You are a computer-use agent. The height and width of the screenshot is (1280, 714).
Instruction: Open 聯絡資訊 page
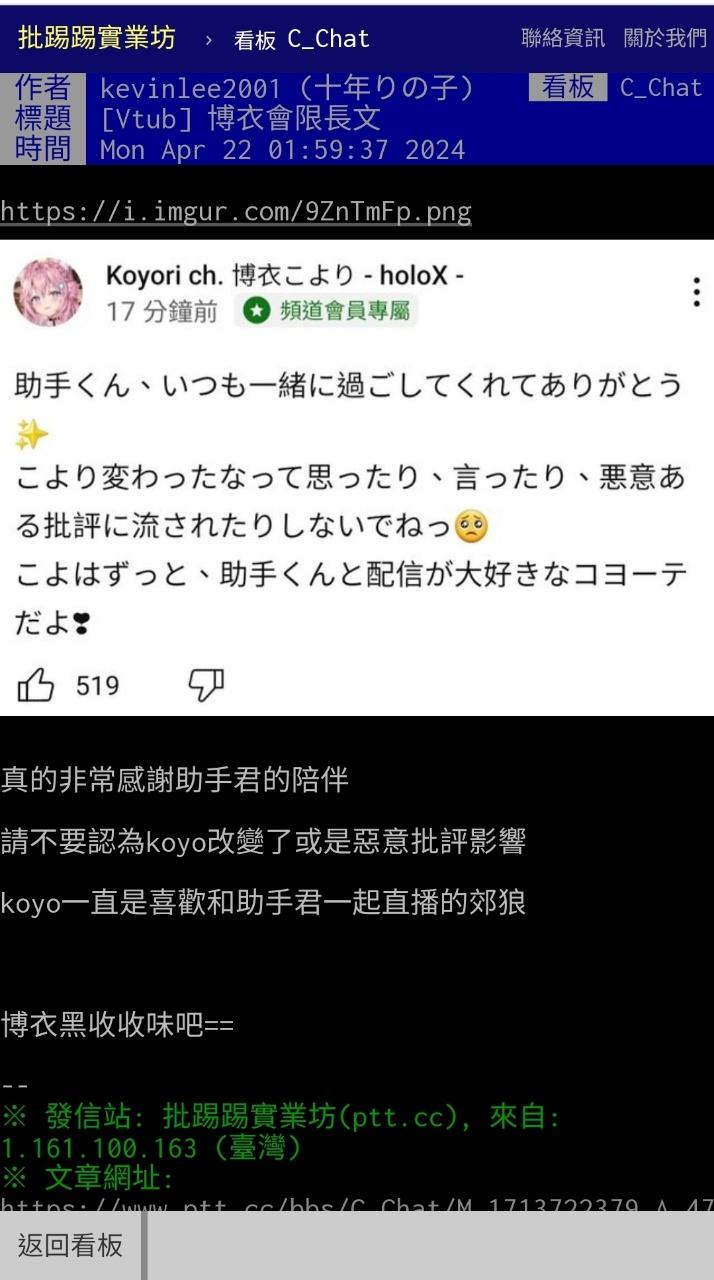click(563, 39)
